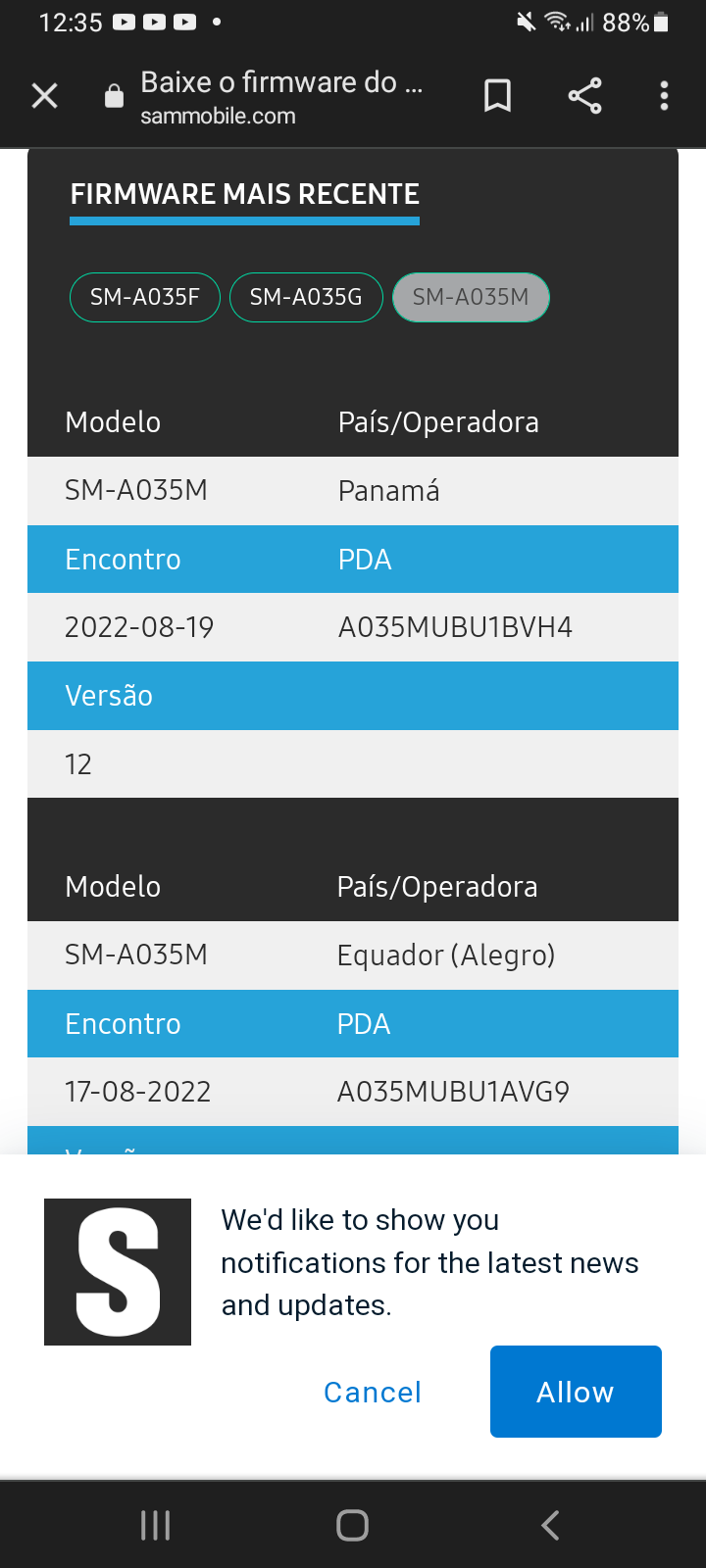Tap the Firmware Mais Recente heading
Image resolution: width=706 pixels, height=1568 pixels.
pos(244,194)
